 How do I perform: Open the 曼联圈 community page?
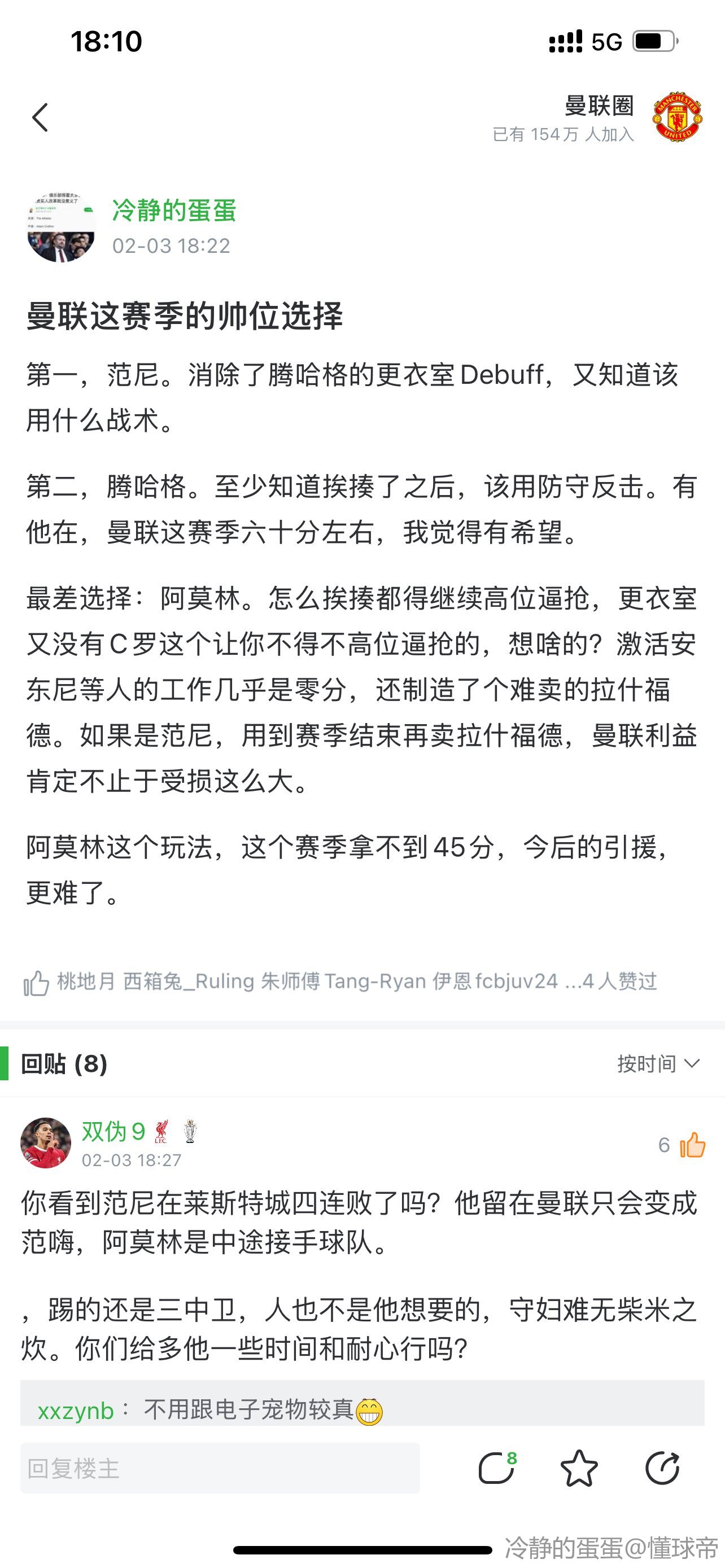click(599, 106)
